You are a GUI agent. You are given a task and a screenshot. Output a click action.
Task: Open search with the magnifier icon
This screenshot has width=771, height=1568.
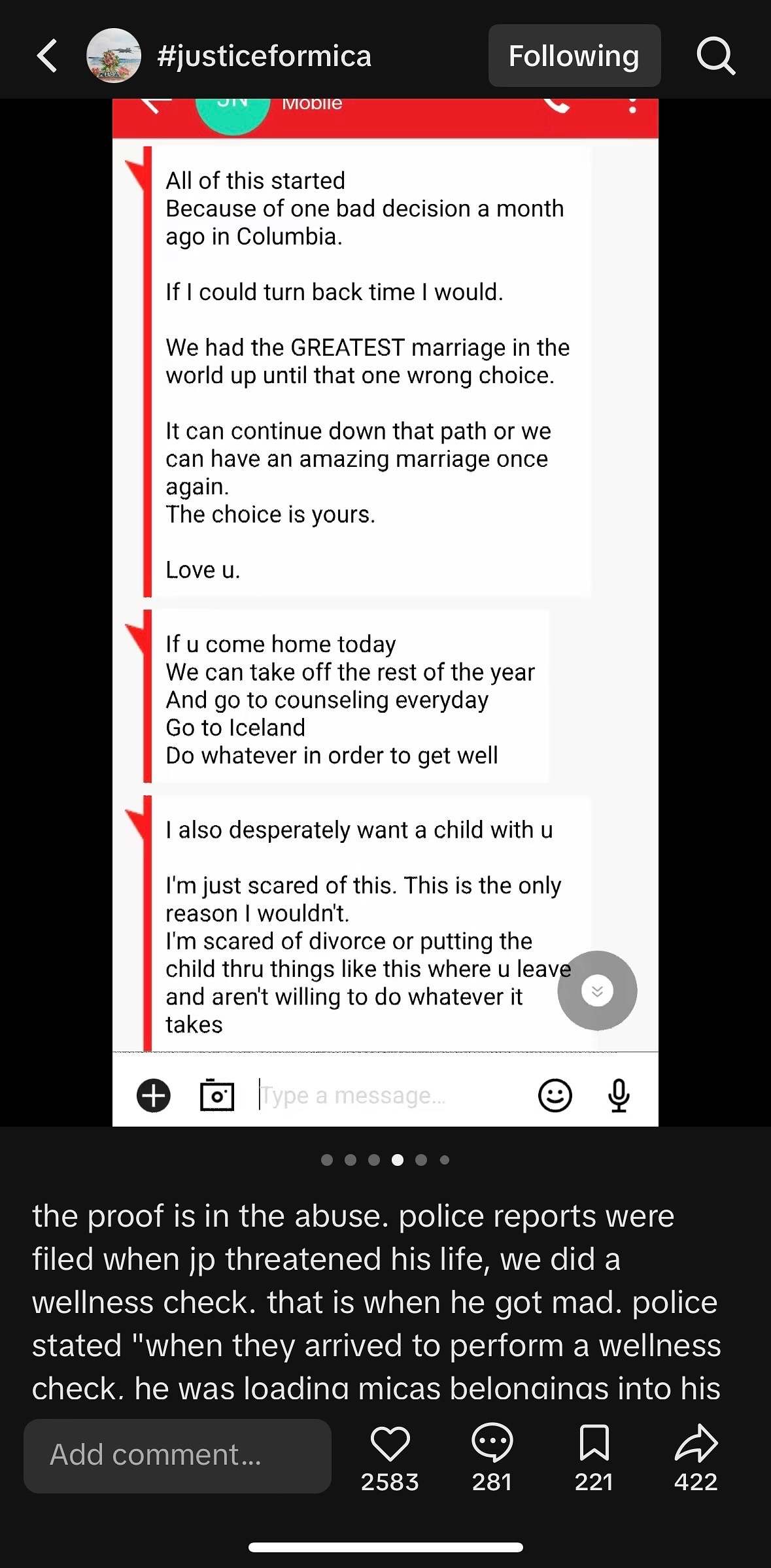[x=715, y=56]
